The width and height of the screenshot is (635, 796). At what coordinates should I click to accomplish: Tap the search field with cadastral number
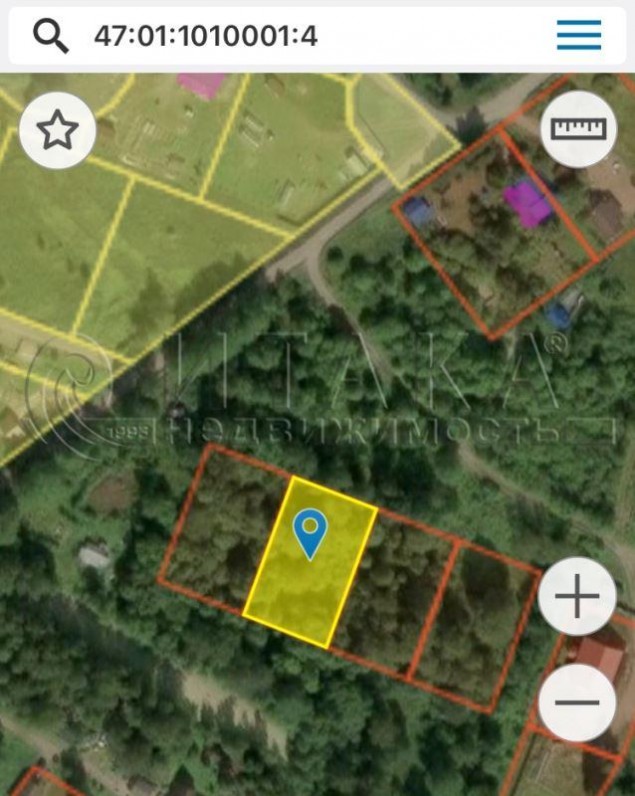click(300, 36)
